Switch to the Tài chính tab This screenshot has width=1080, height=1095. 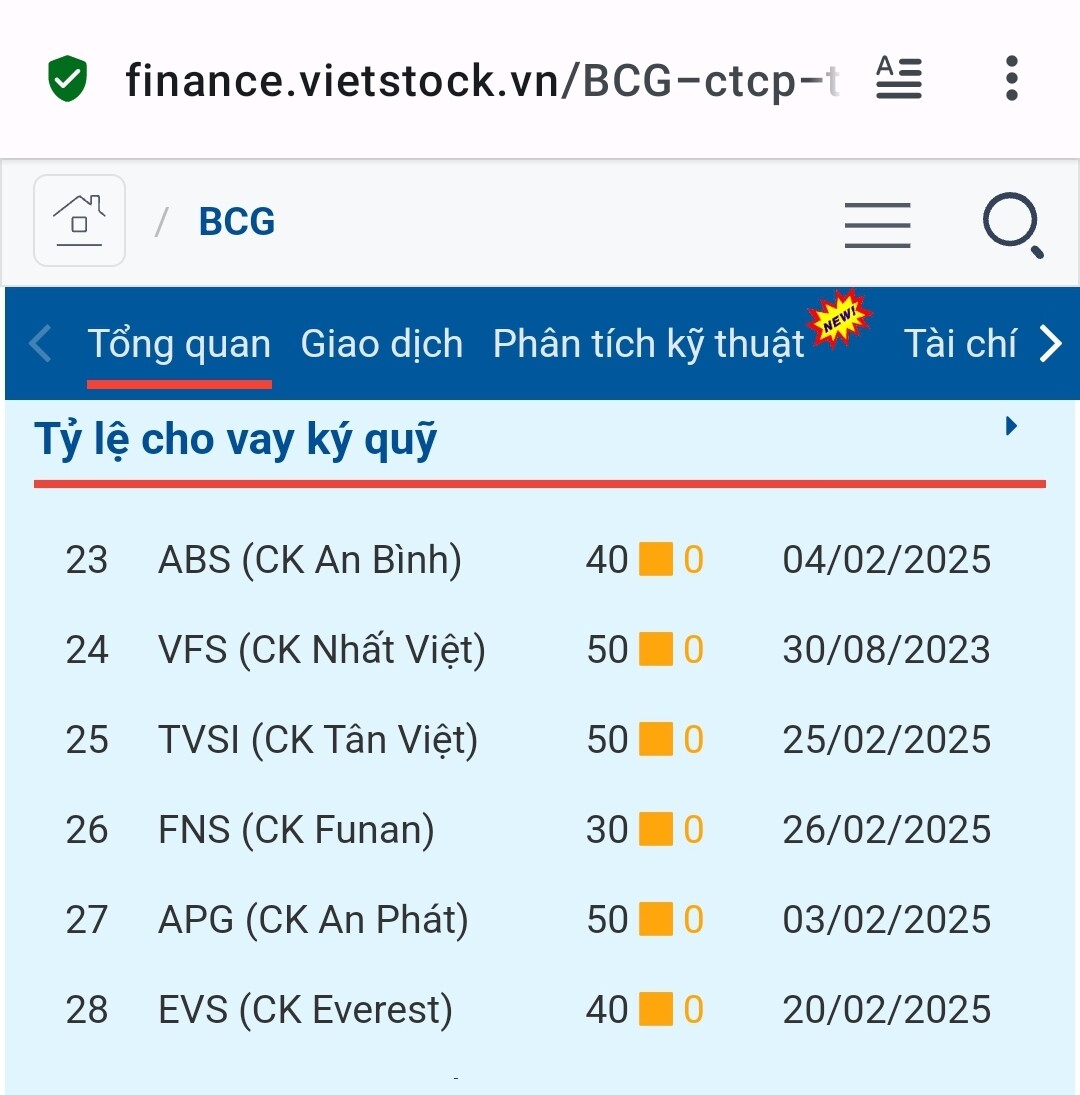959,344
